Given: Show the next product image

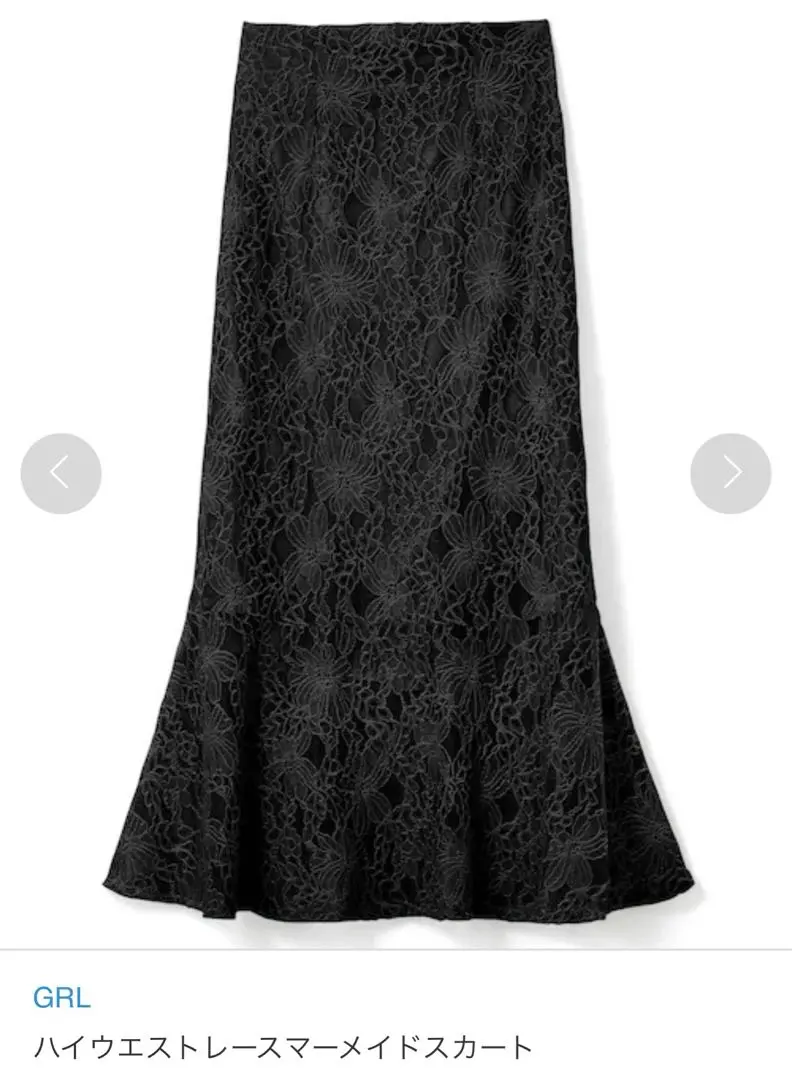Looking at the screenshot, I should coord(731,473).
